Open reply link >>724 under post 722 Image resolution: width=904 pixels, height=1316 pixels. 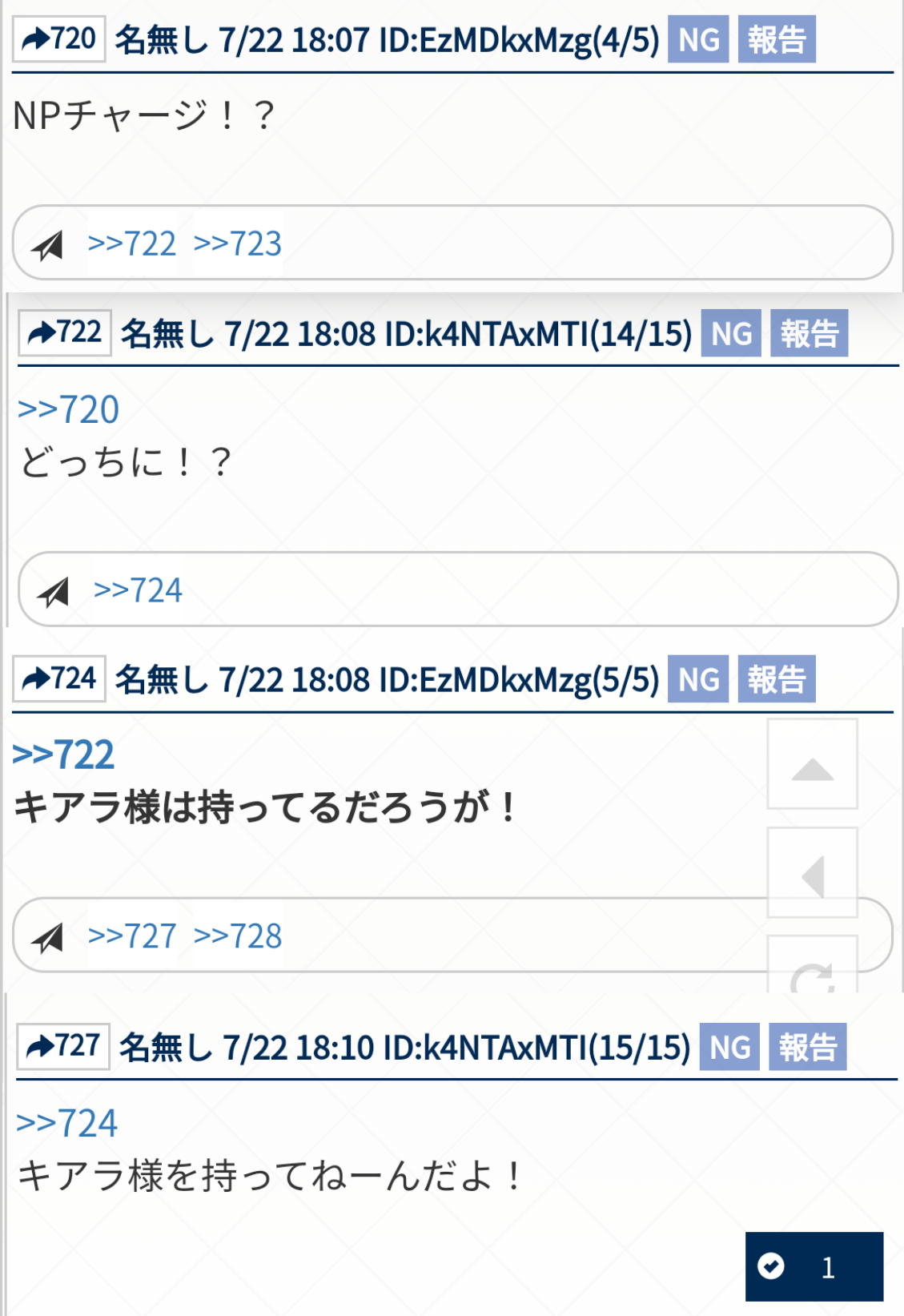(138, 590)
